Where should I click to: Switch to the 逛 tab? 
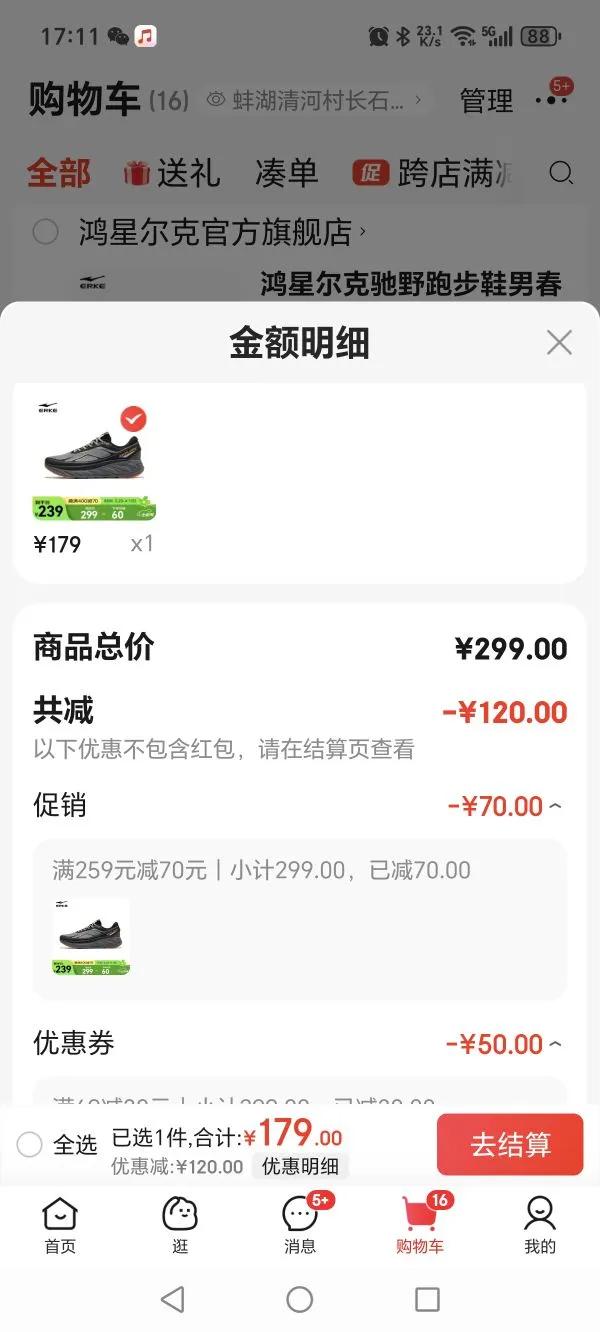(x=180, y=1224)
